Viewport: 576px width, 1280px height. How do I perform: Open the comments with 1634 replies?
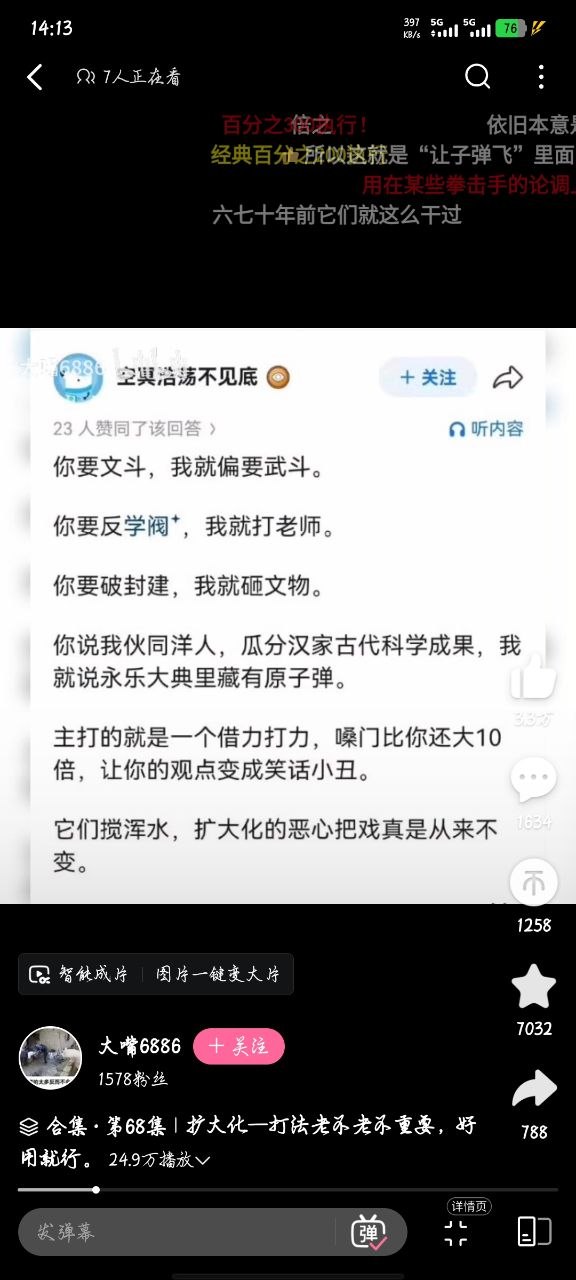click(533, 780)
